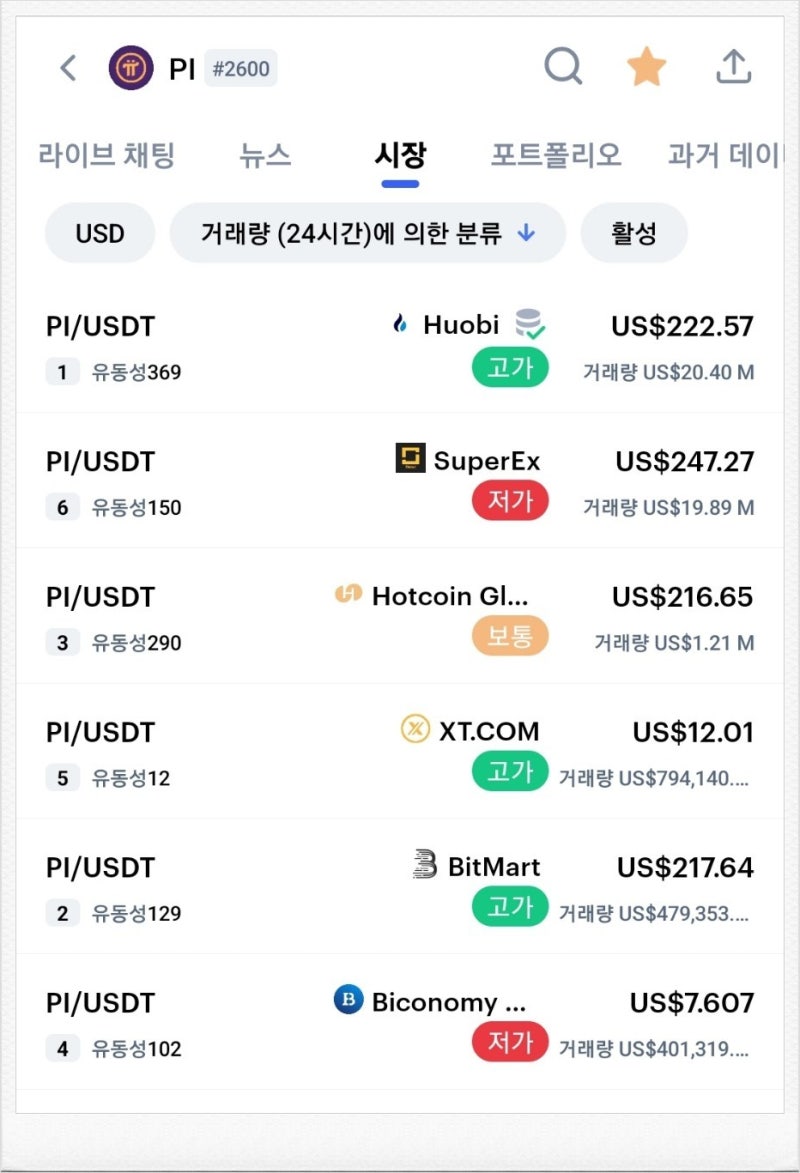The height and width of the screenshot is (1173, 800).
Task: Expand the USD currency selector
Action: 100,232
